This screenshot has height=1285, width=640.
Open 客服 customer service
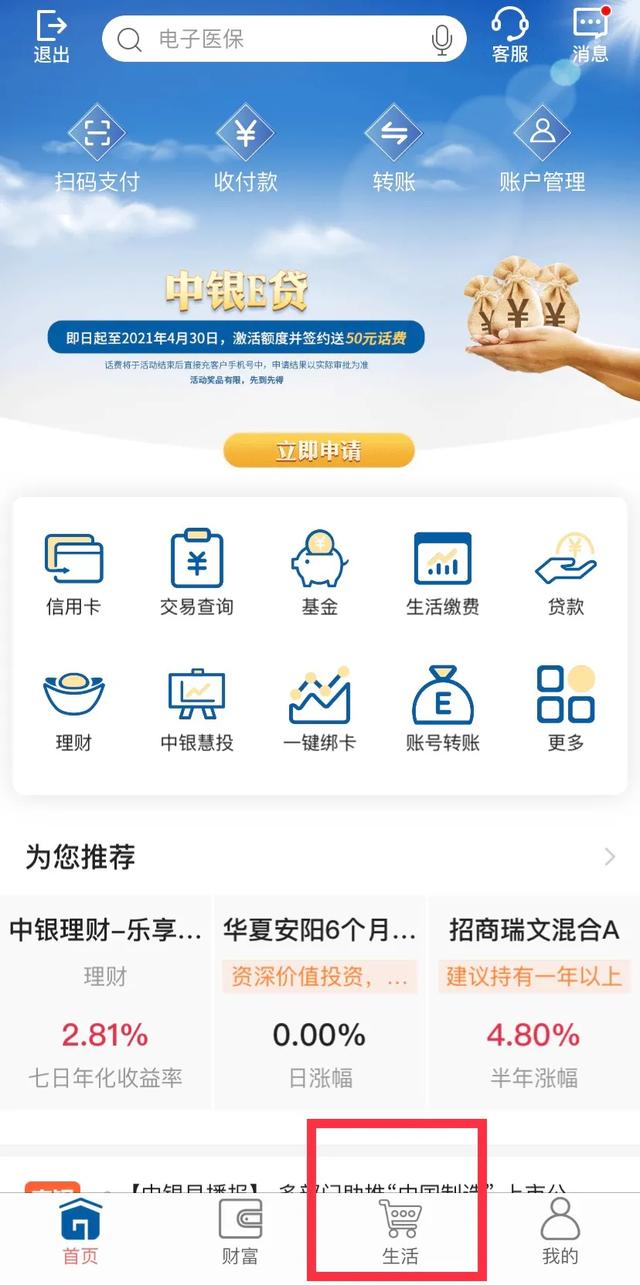510,37
